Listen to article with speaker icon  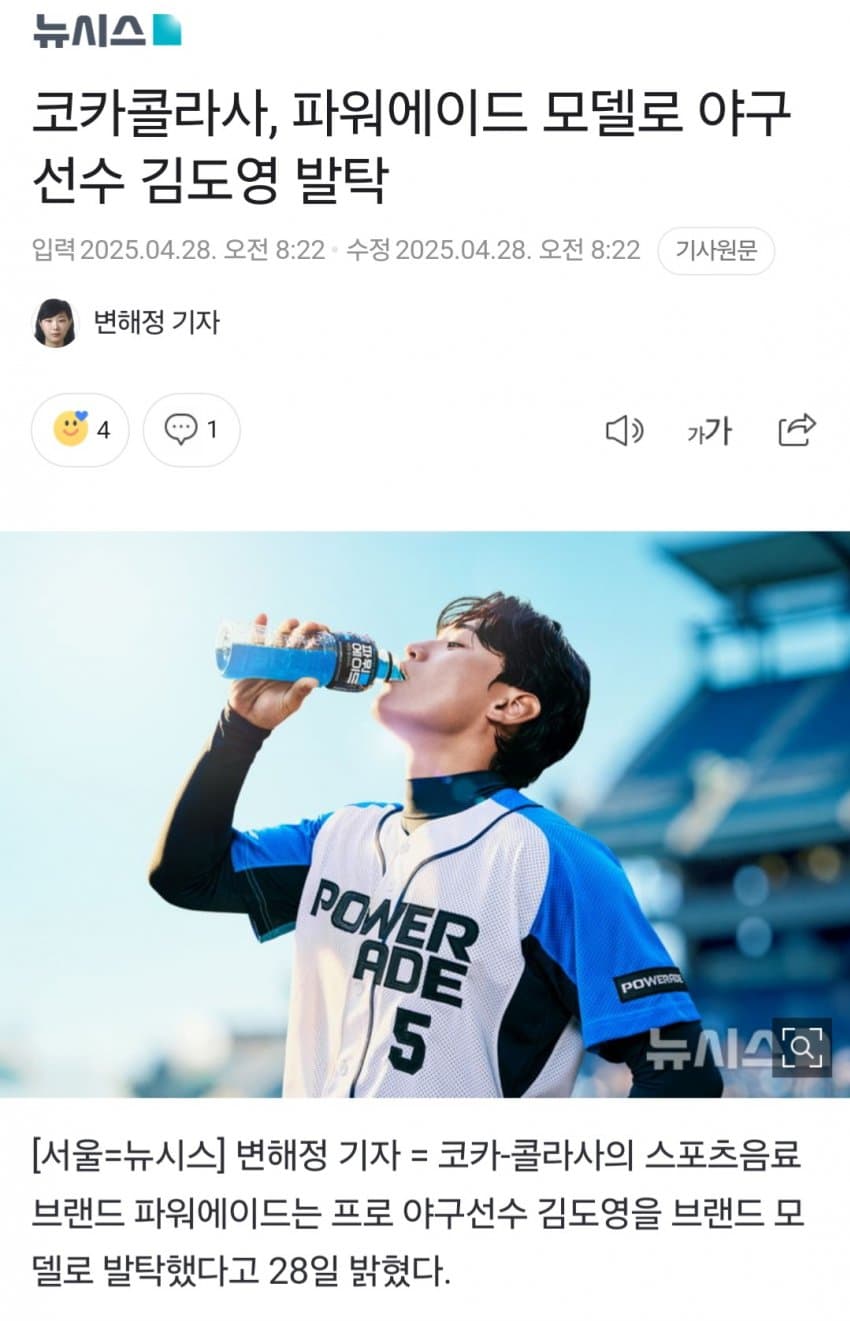624,431
